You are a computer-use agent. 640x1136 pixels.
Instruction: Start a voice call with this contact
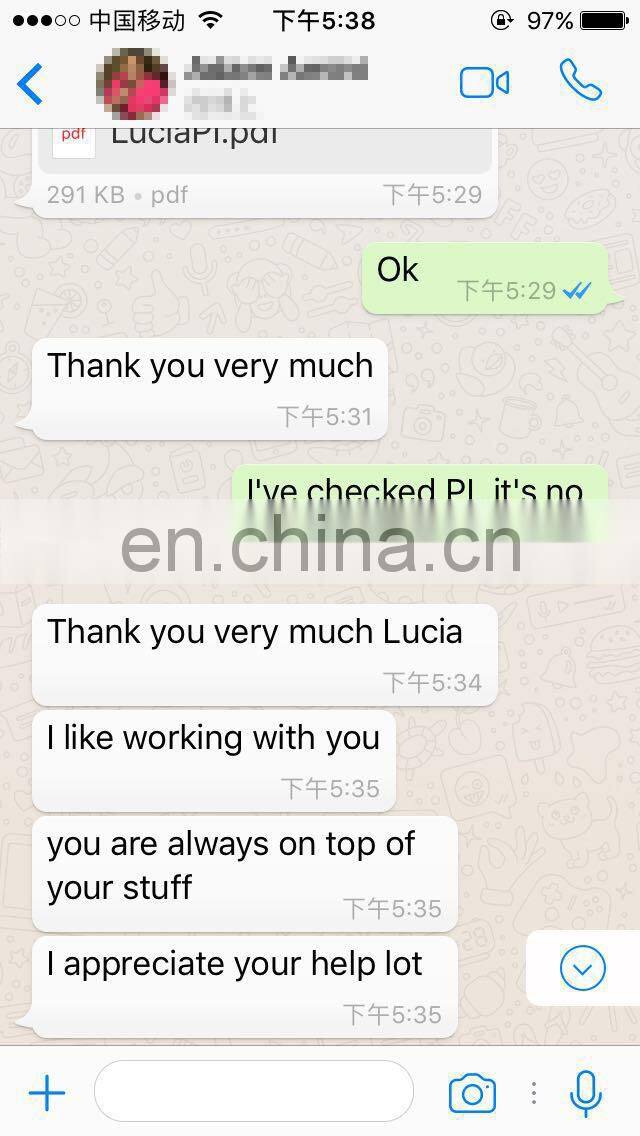581,80
